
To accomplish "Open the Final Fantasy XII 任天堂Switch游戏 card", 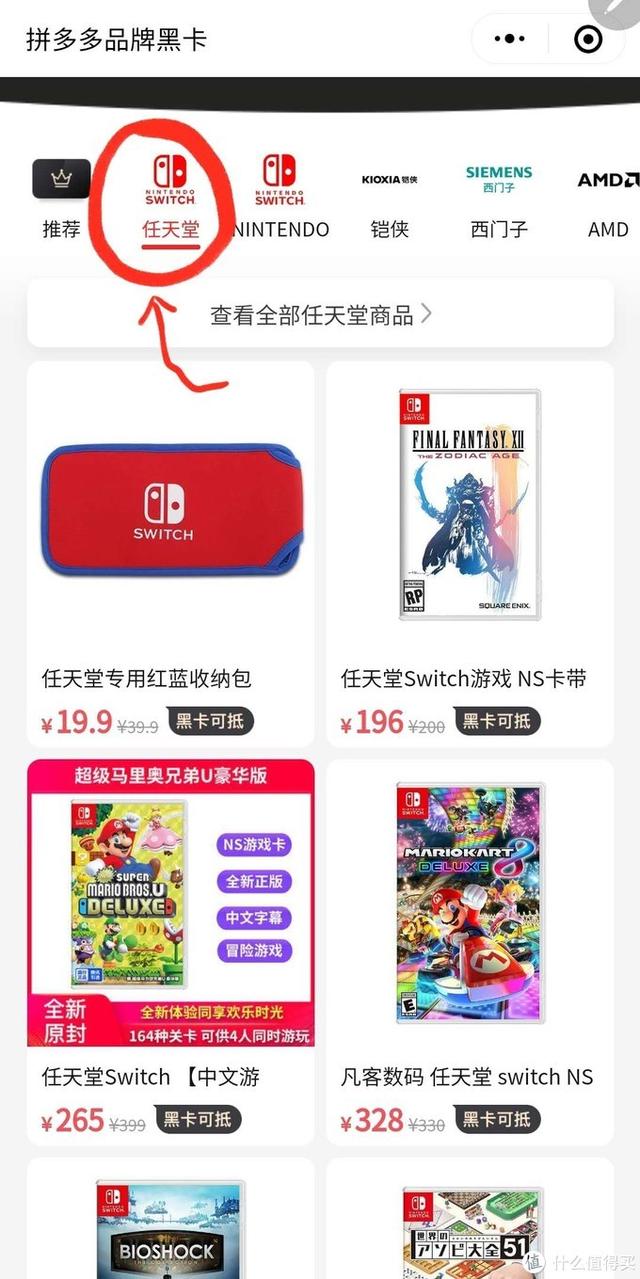I will pyautogui.click(x=470, y=552).
